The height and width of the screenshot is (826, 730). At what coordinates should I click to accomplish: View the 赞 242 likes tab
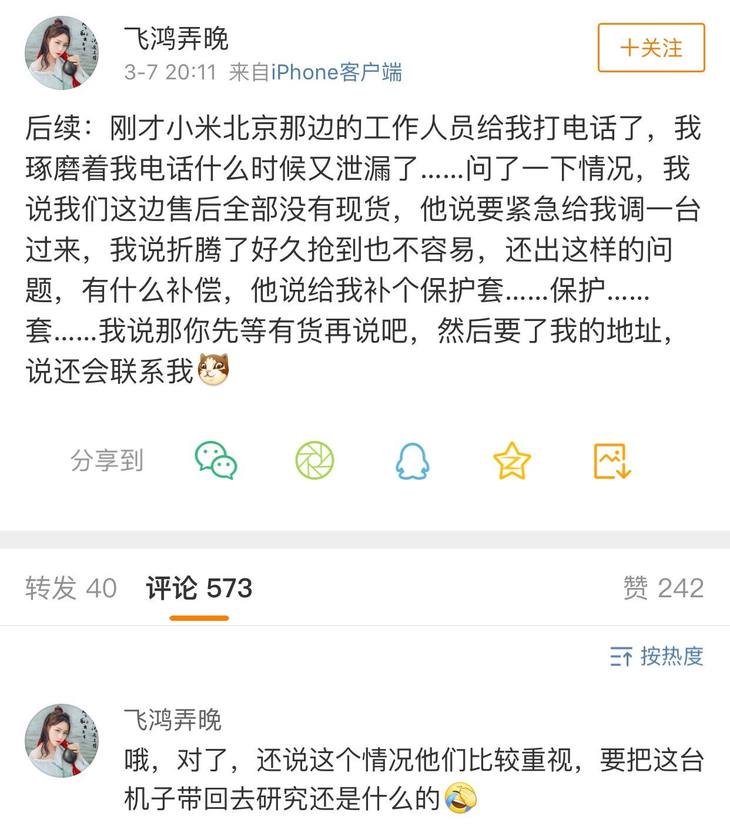[x=663, y=588]
